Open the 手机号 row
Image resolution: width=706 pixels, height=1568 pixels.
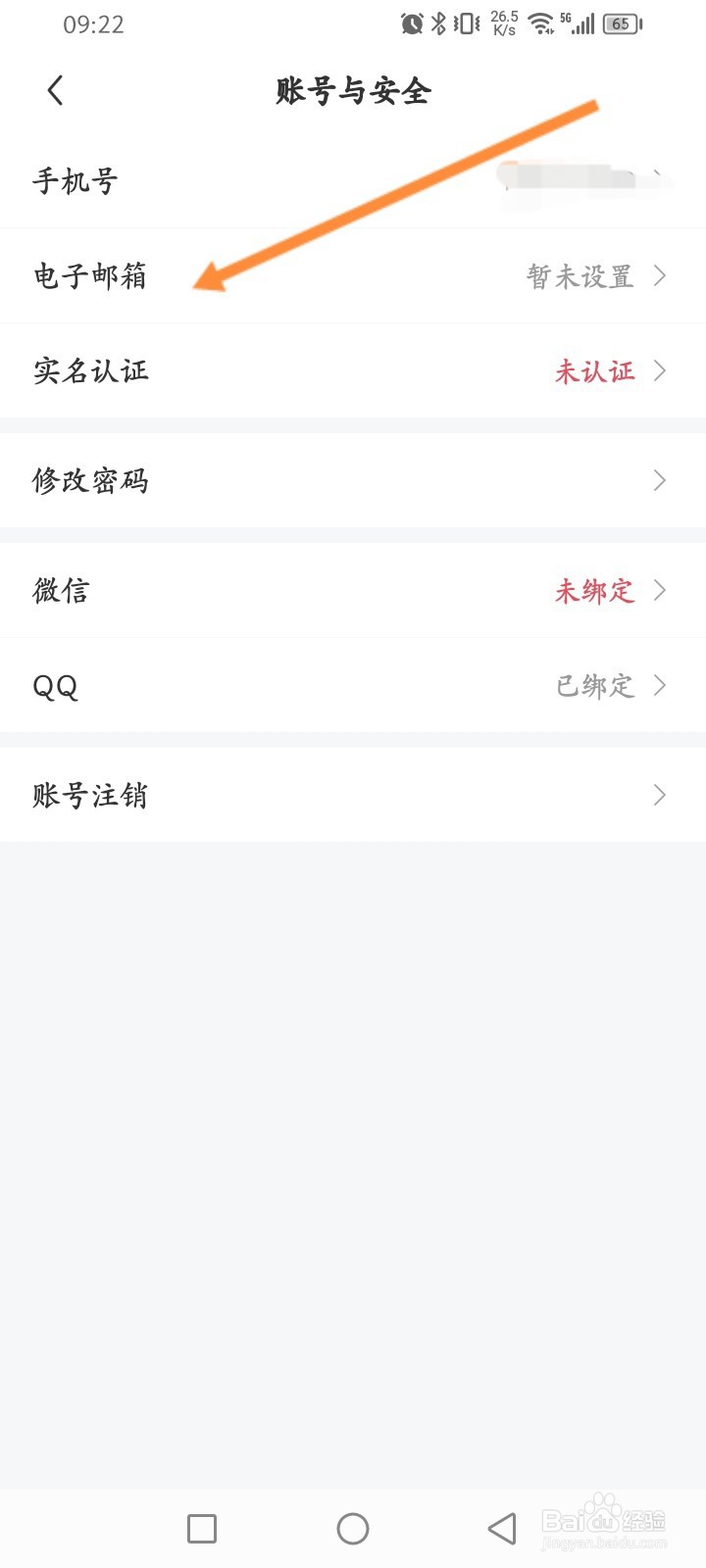point(353,181)
